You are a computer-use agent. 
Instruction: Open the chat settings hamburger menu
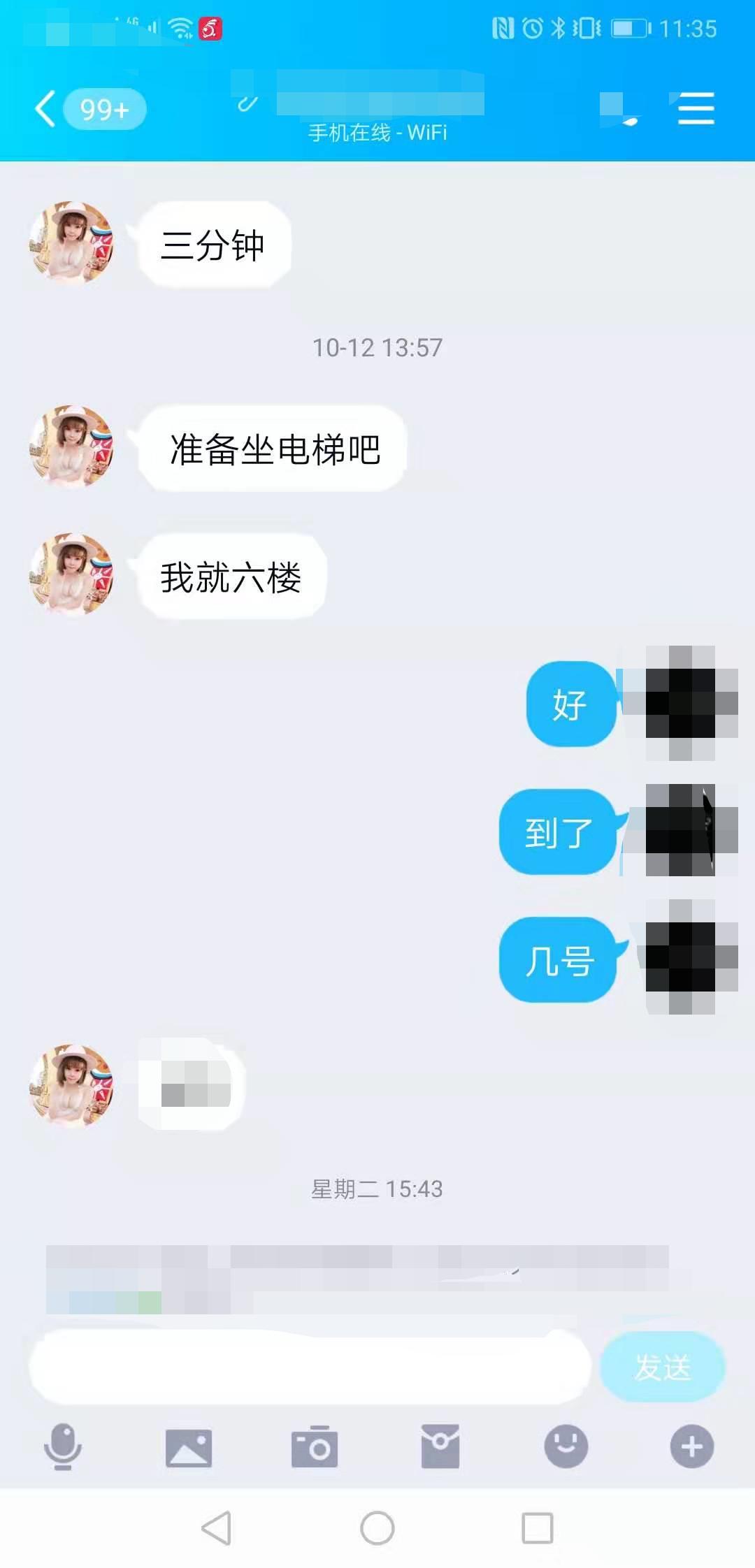click(x=696, y=109)
